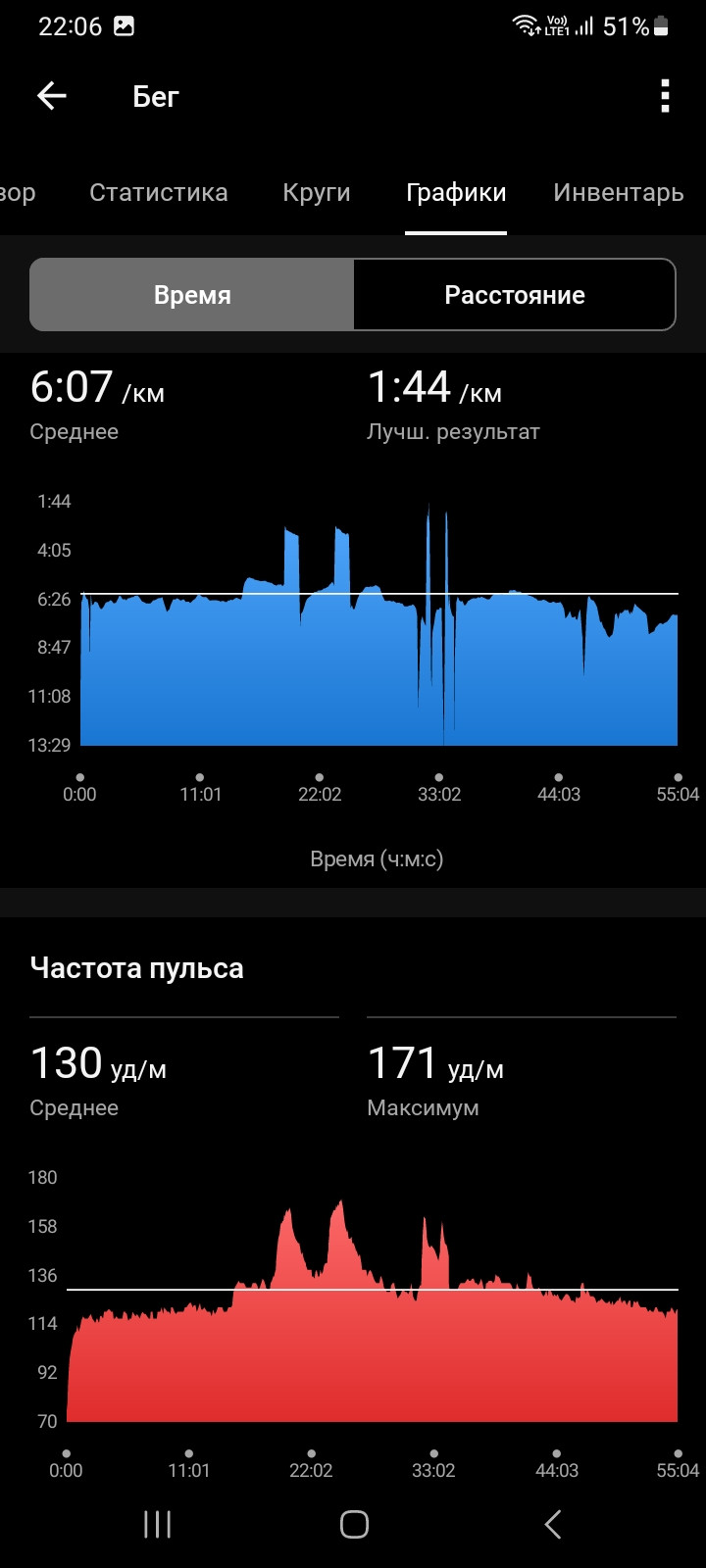The image size is (706, 1568).
Task: Show charts by Время
Action: [192, 295]
